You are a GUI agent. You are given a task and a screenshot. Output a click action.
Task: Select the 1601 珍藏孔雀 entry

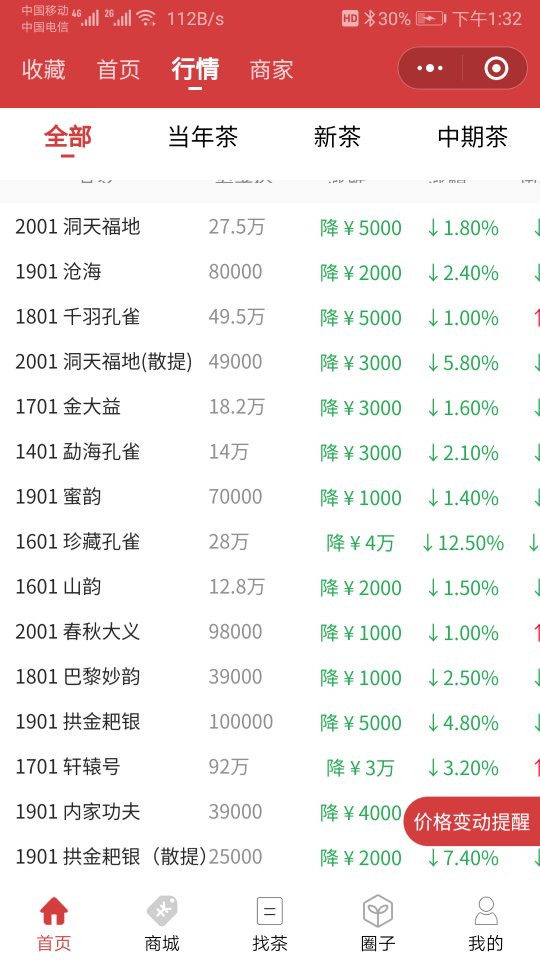[x=270, y=542]
